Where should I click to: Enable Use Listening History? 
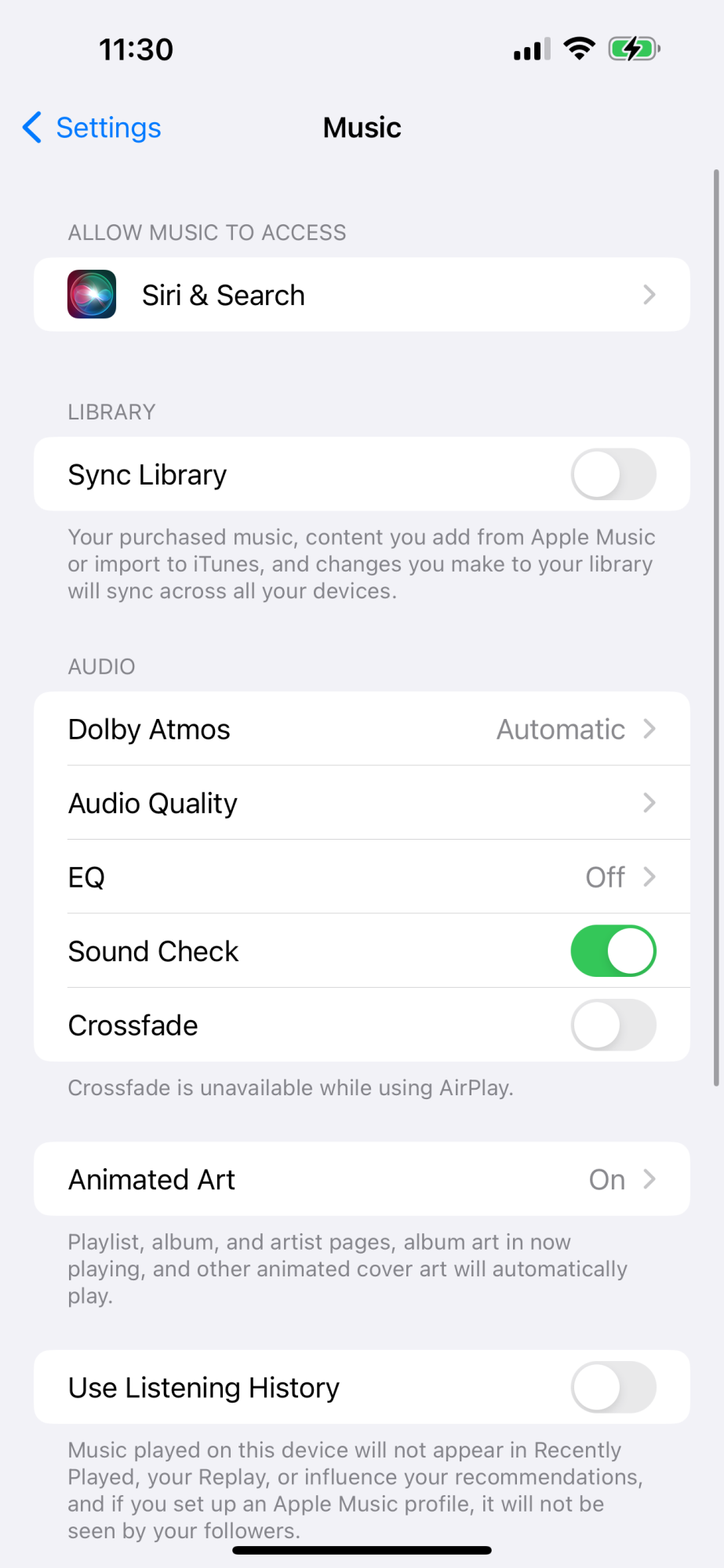(x=613, y=1387)
